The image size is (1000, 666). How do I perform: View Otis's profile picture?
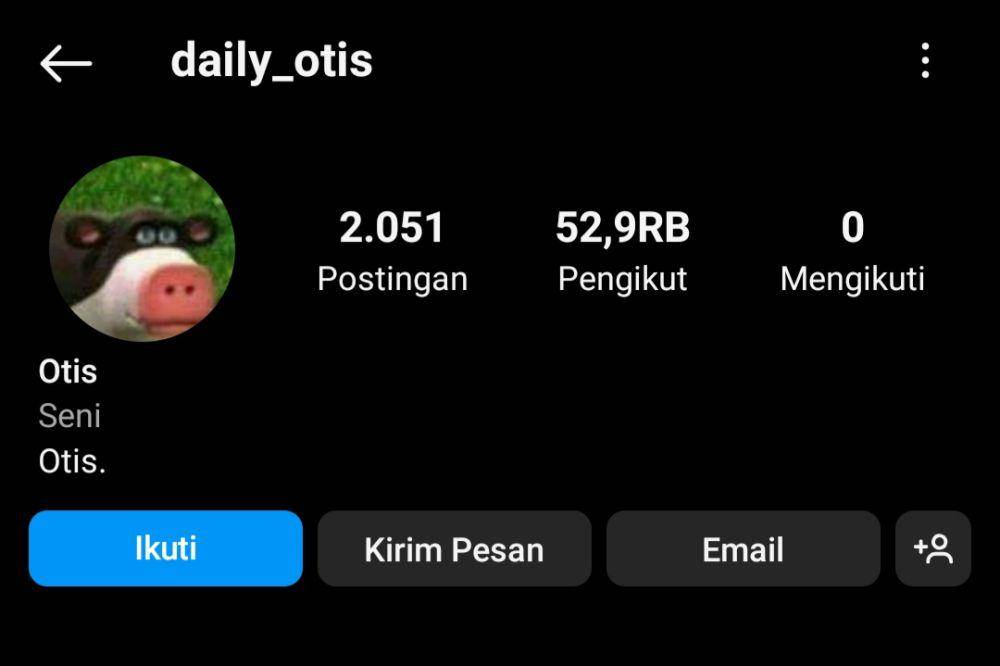click(142, 248)
